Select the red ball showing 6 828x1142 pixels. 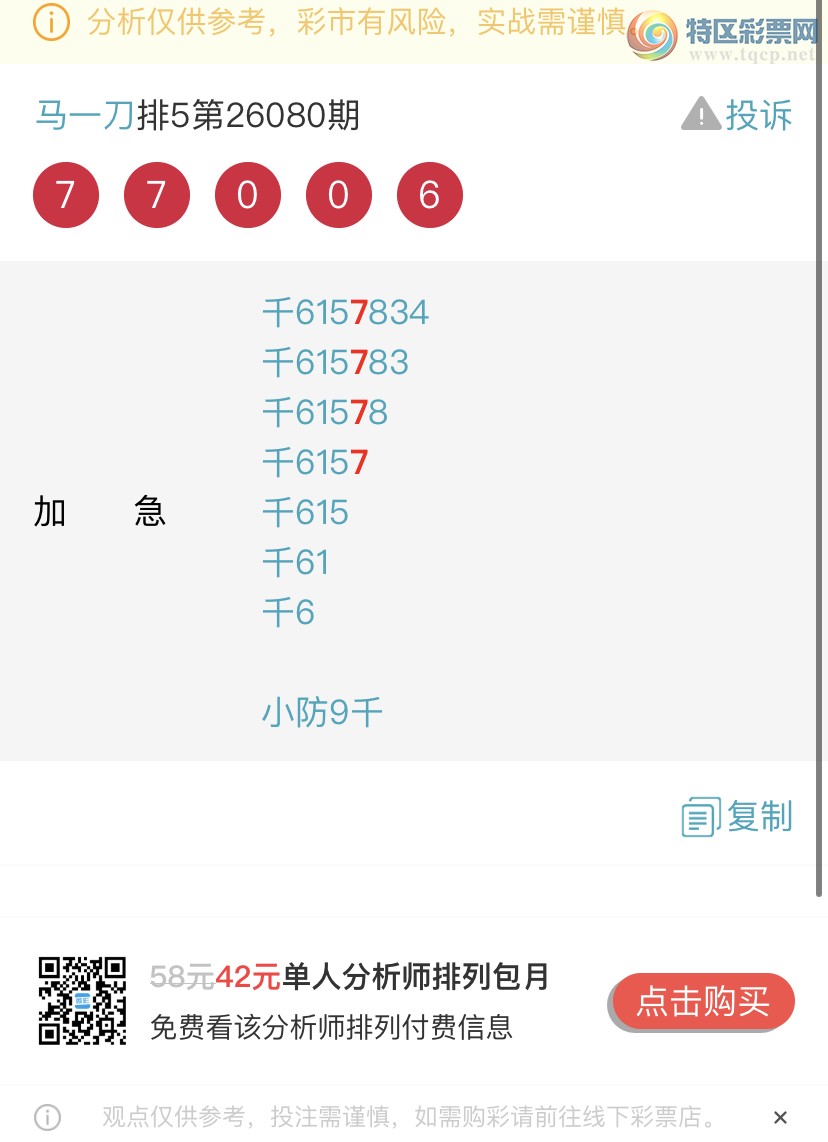pos(430,195)
